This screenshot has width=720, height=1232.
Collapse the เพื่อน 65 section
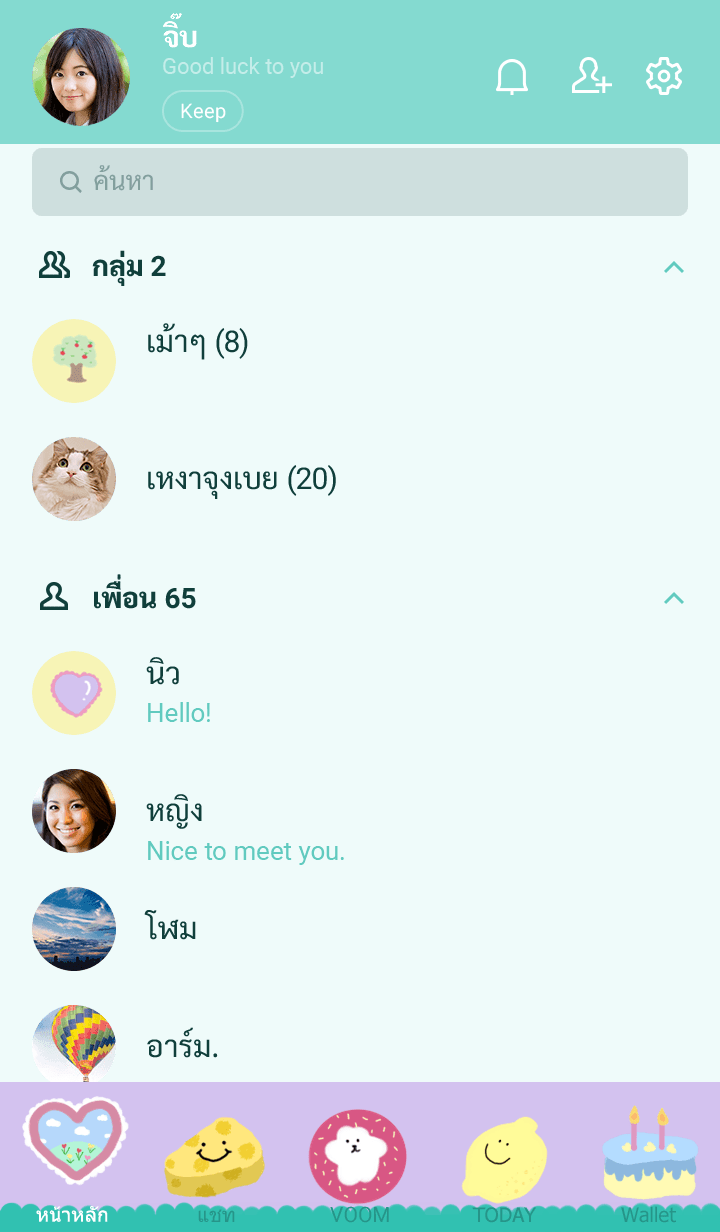(674, 599)
